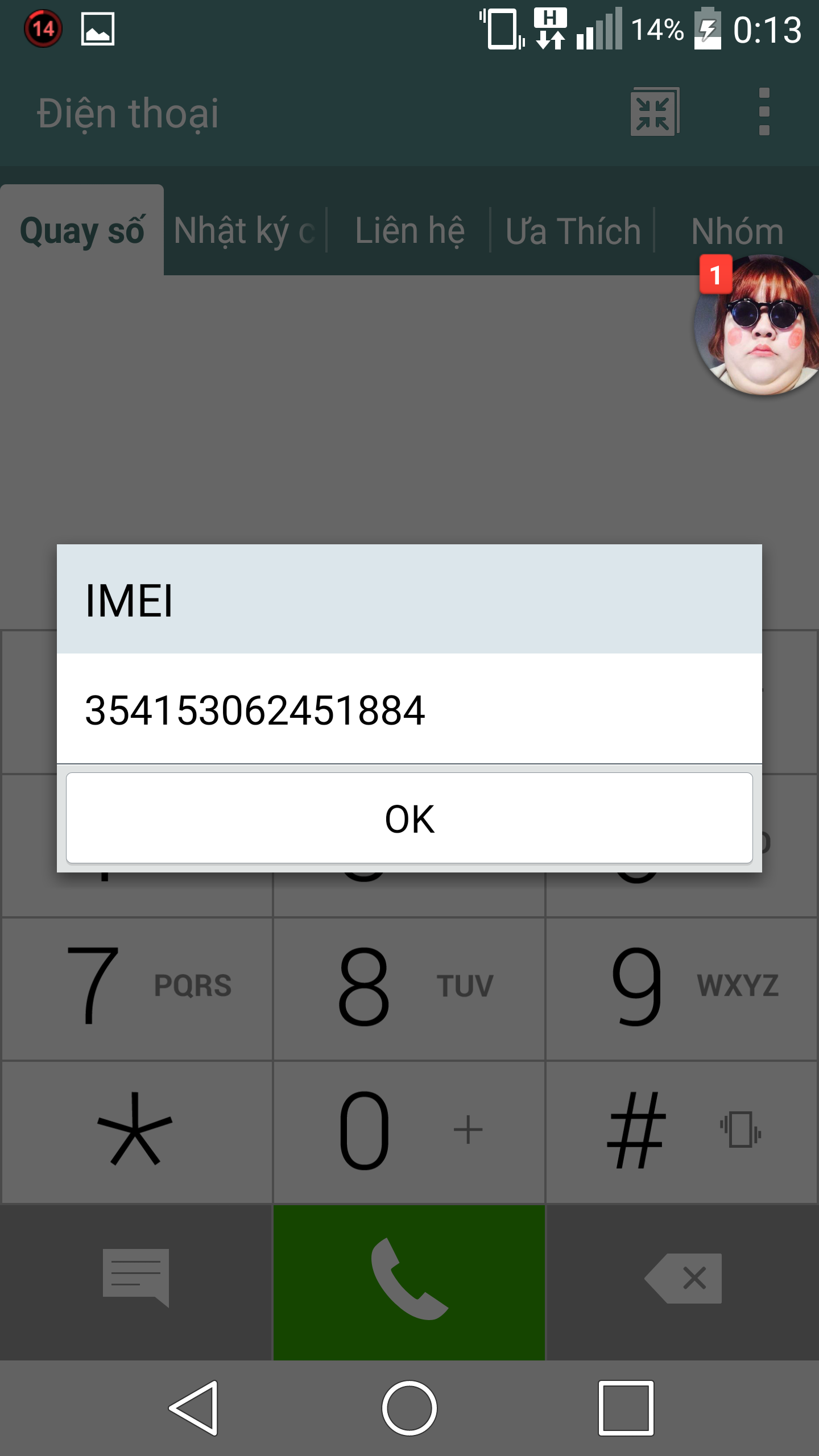This screenshot has width=819, height=1456.
Task: Dial digit 7 on the keypad
Action: 136,987
